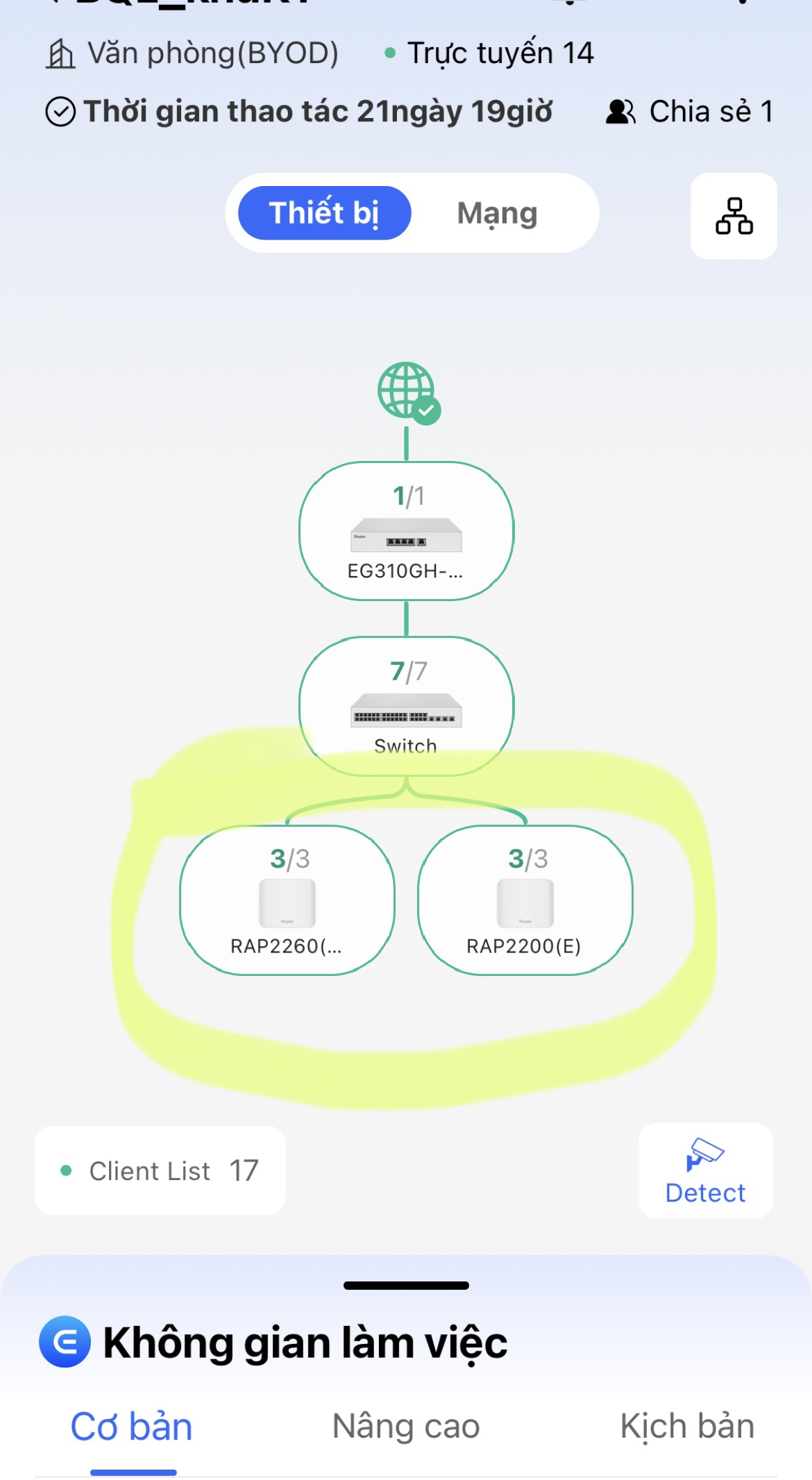Open the Switch node
Screen dimensions: 812x1480
(406, 706)
